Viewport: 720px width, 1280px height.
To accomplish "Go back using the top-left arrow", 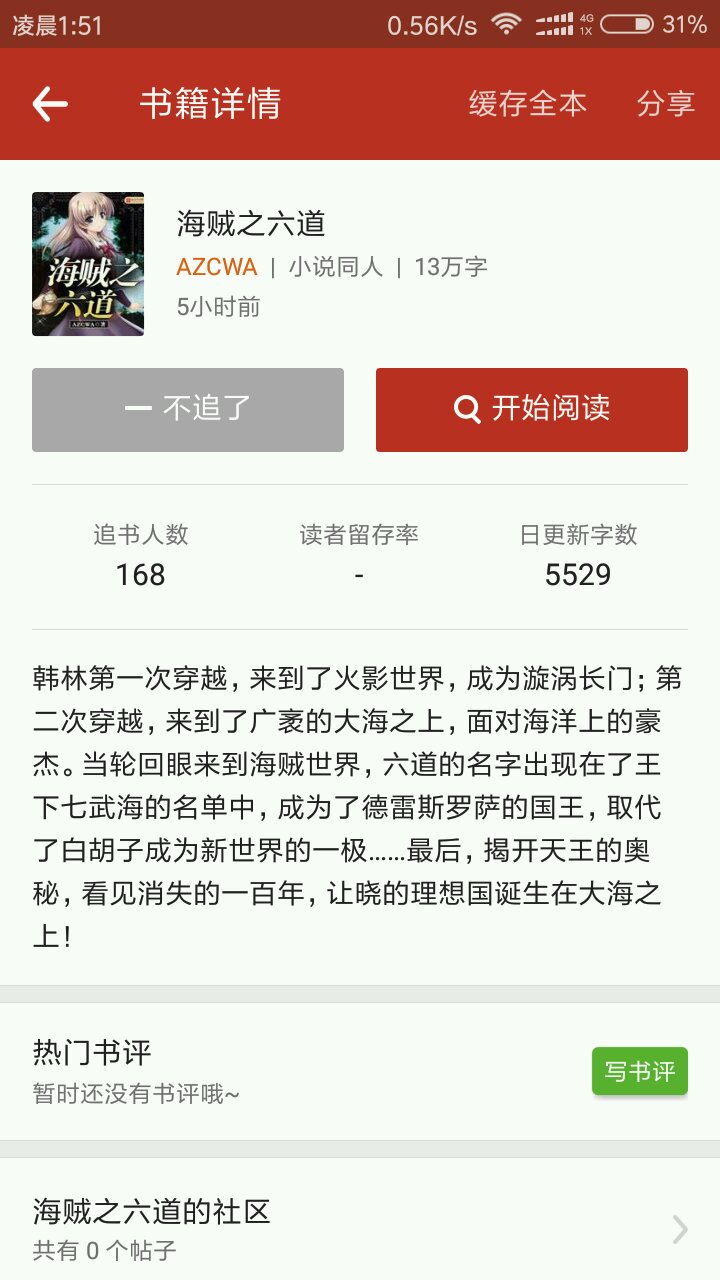I will (x=50, y=104).
